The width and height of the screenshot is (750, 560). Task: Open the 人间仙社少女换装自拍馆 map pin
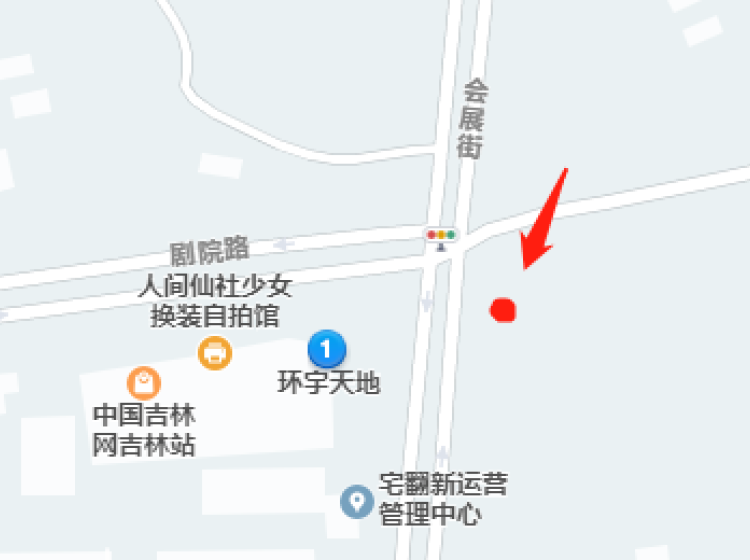pos(214,352)
